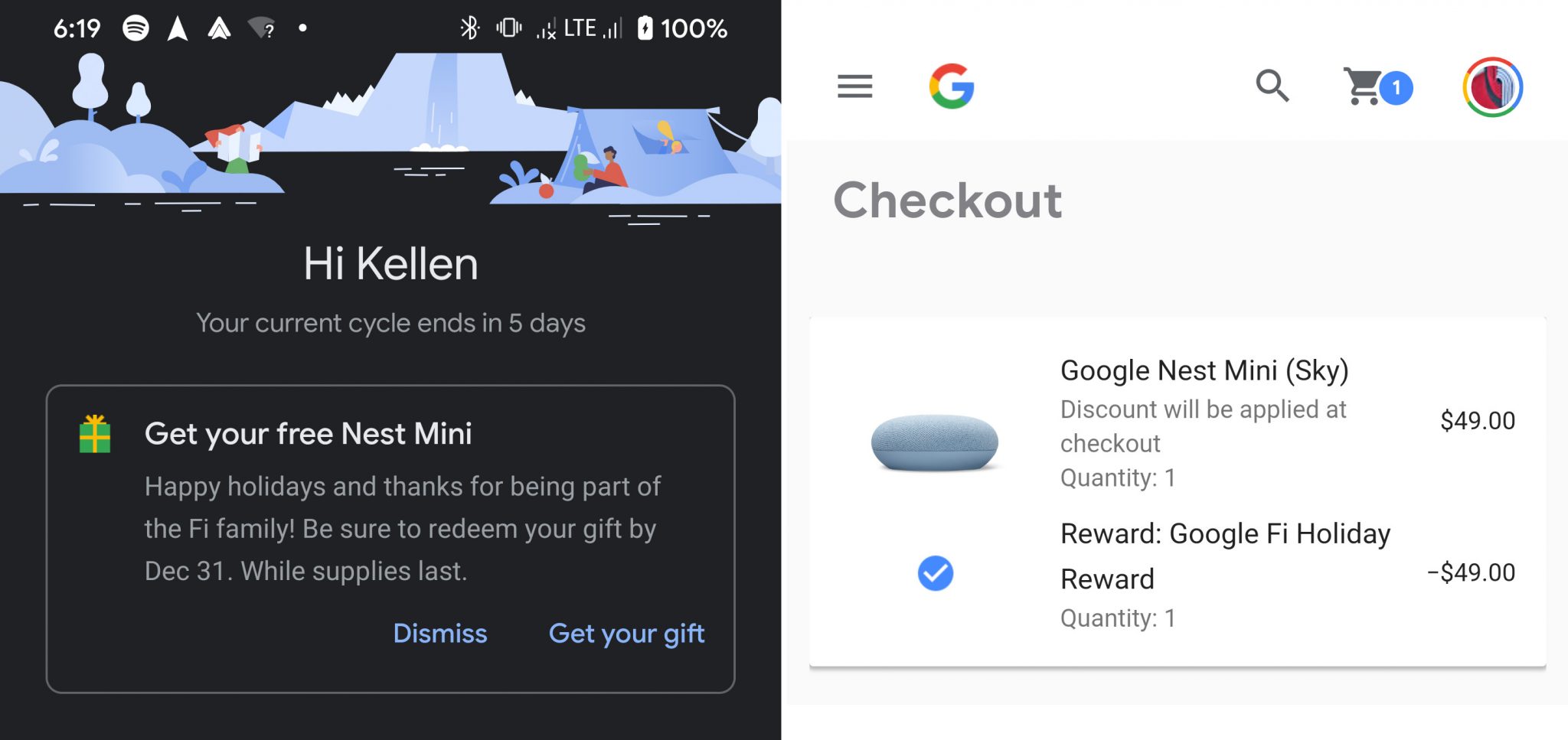The image size is (1568, 740).
Task: Toggle the Google Fi Holiday Reward checkmark
Action: point(935,573)
